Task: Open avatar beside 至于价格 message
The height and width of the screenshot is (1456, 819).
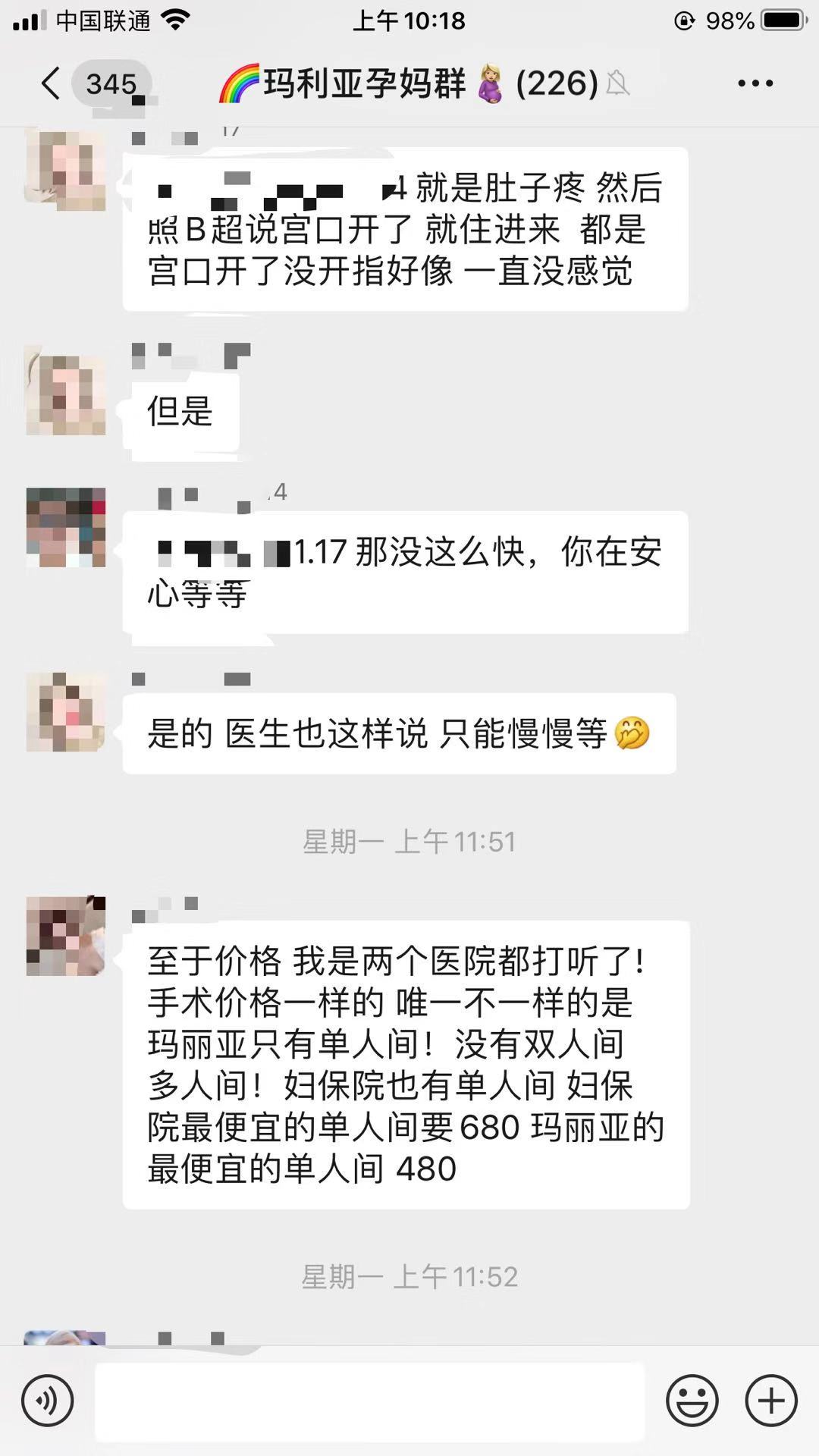Action: click(65, 936)
